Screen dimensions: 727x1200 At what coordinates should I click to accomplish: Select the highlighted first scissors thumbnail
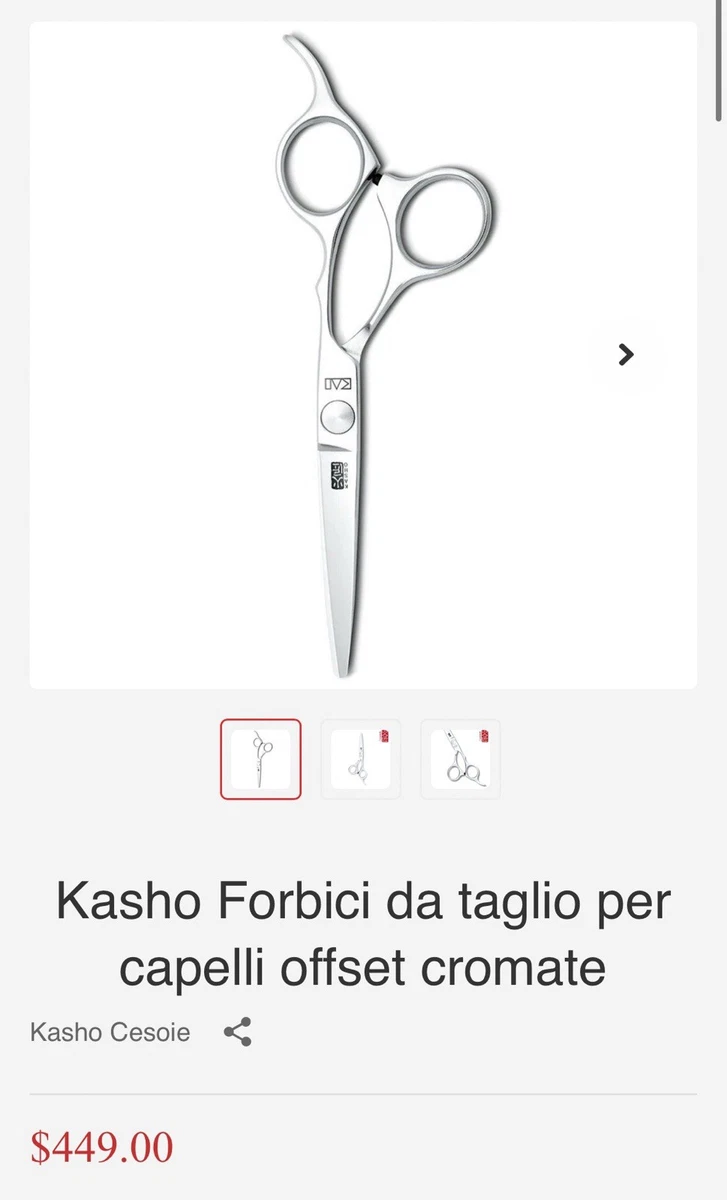260,759
